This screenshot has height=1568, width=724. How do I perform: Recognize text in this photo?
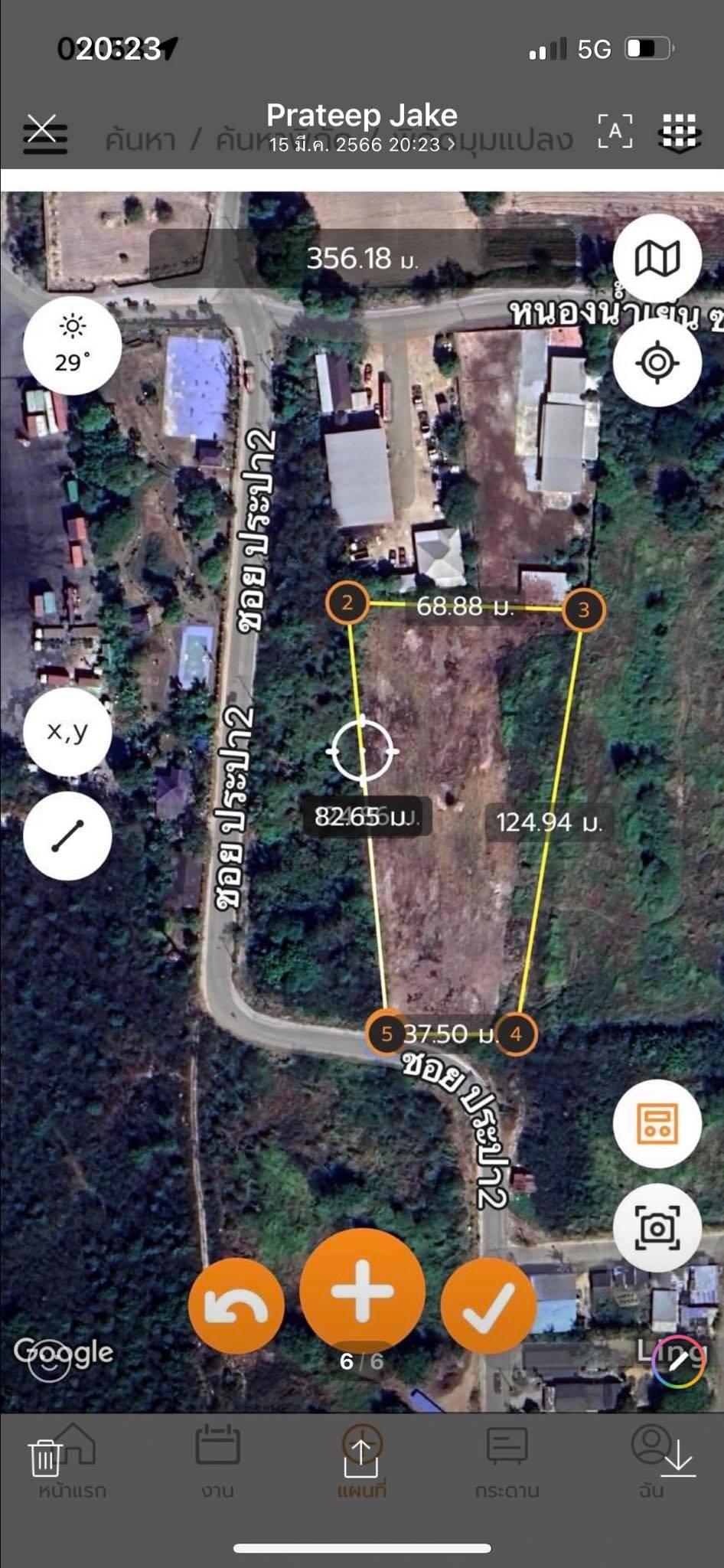[x=615, y=131]
